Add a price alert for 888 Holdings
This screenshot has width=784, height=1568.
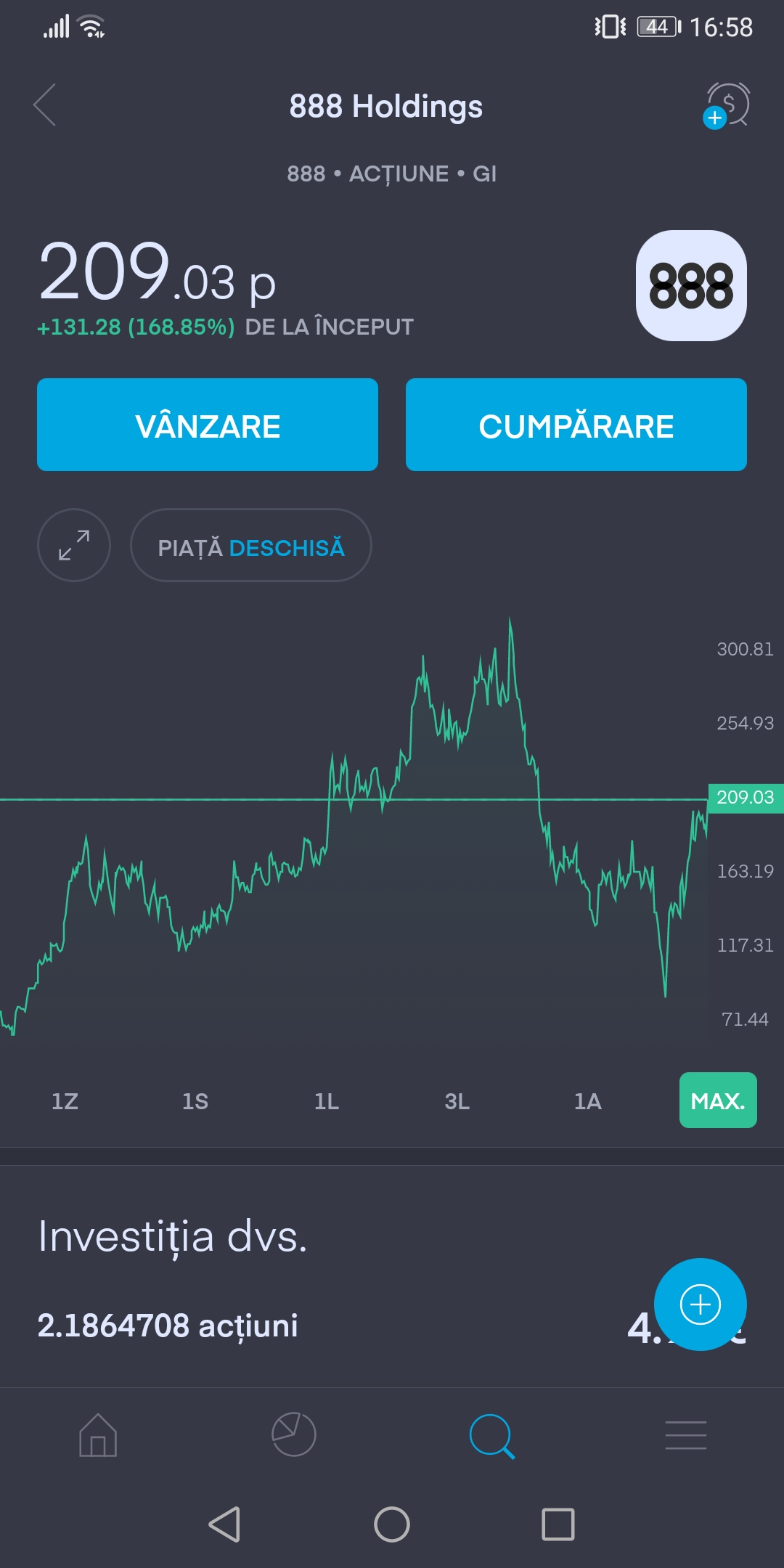tap(726, 106)
